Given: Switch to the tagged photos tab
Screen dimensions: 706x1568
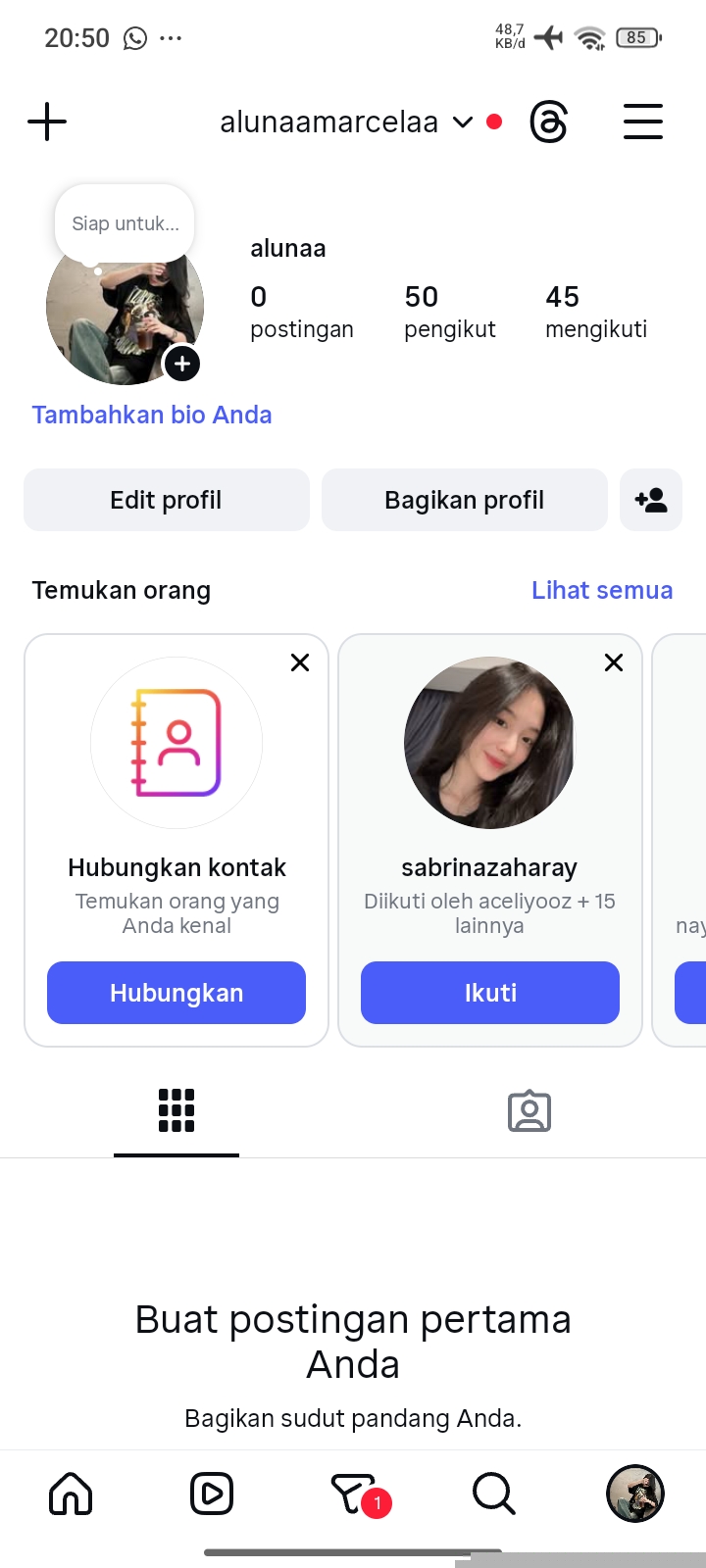Looking at the screenshot, I should coord(529,1111).
